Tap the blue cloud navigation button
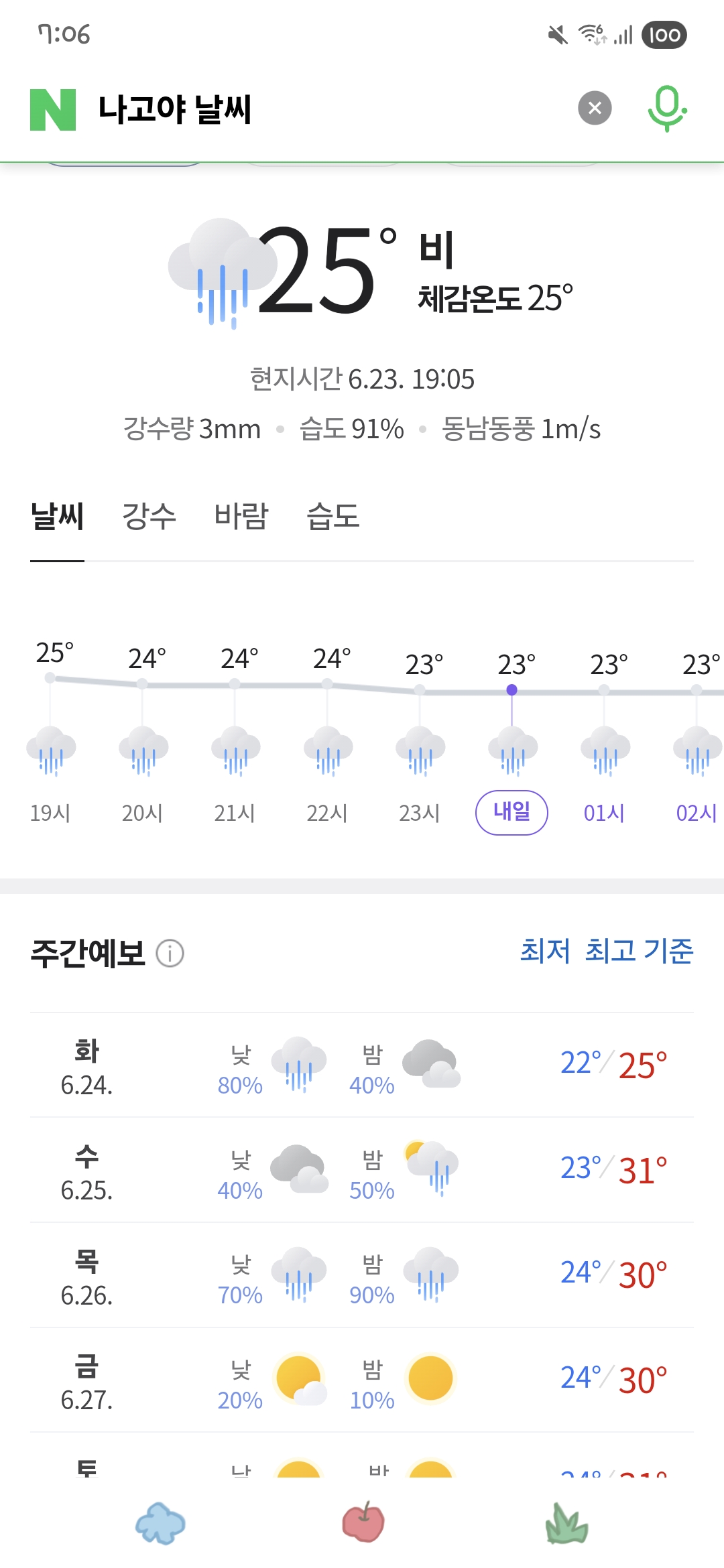This screenshot has width=724, height=1568. tap(160, 1523)
